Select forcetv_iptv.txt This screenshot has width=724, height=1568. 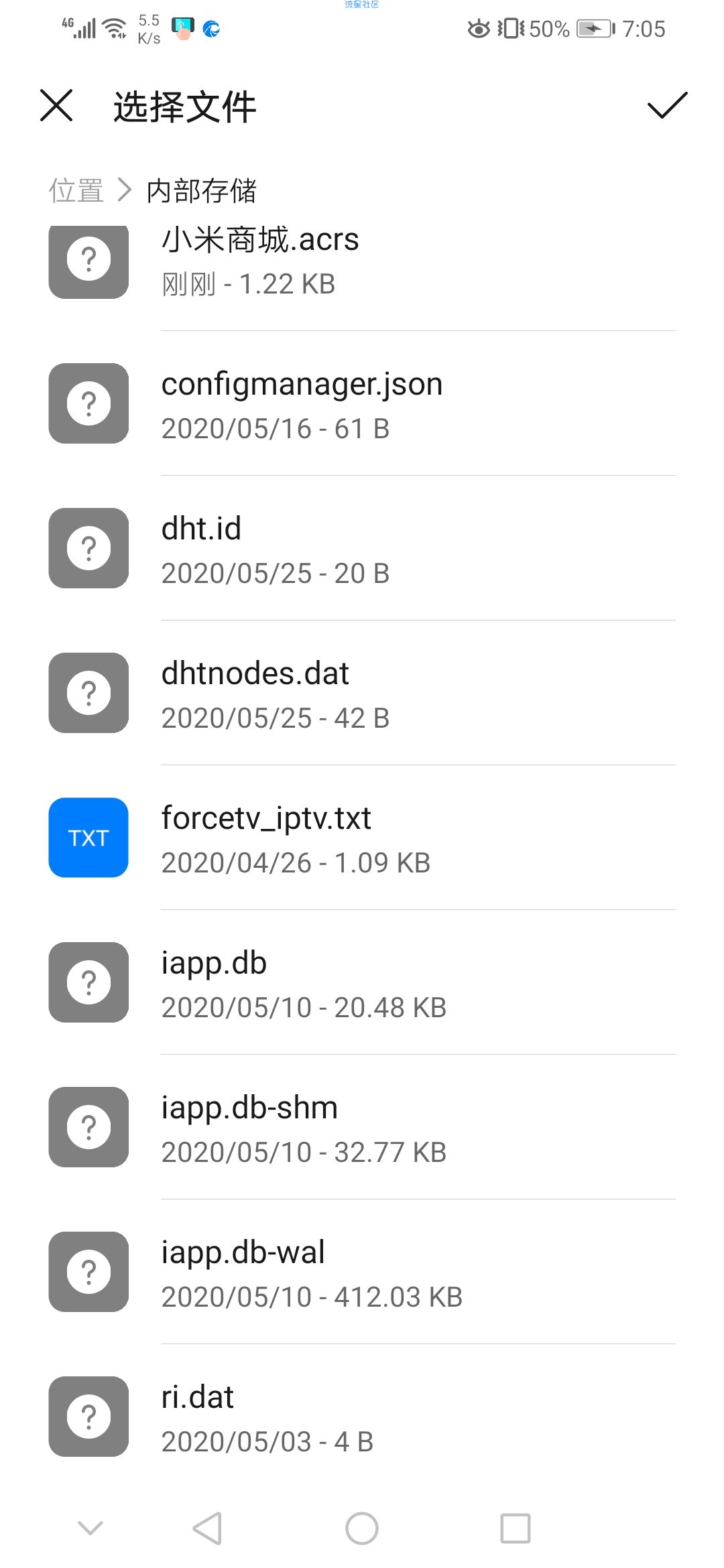point(362,838)
